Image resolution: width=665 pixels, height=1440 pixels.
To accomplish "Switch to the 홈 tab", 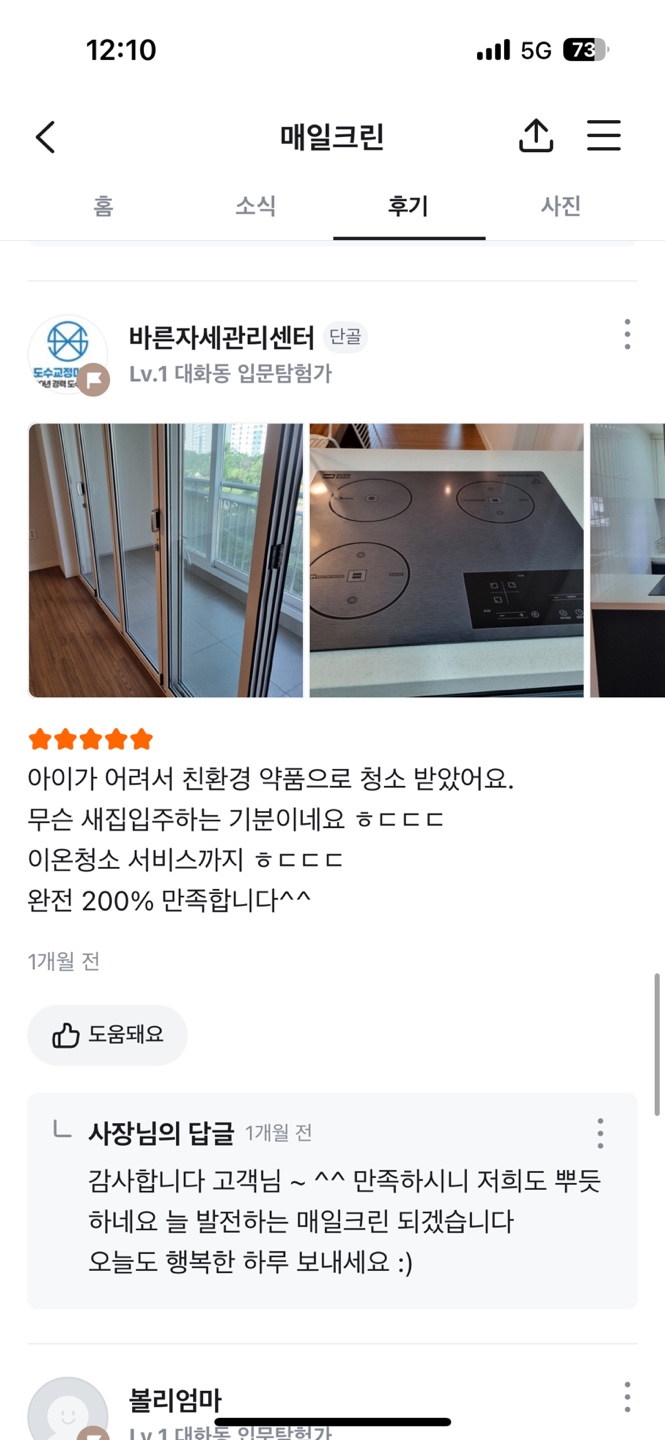I will point(104,206).
